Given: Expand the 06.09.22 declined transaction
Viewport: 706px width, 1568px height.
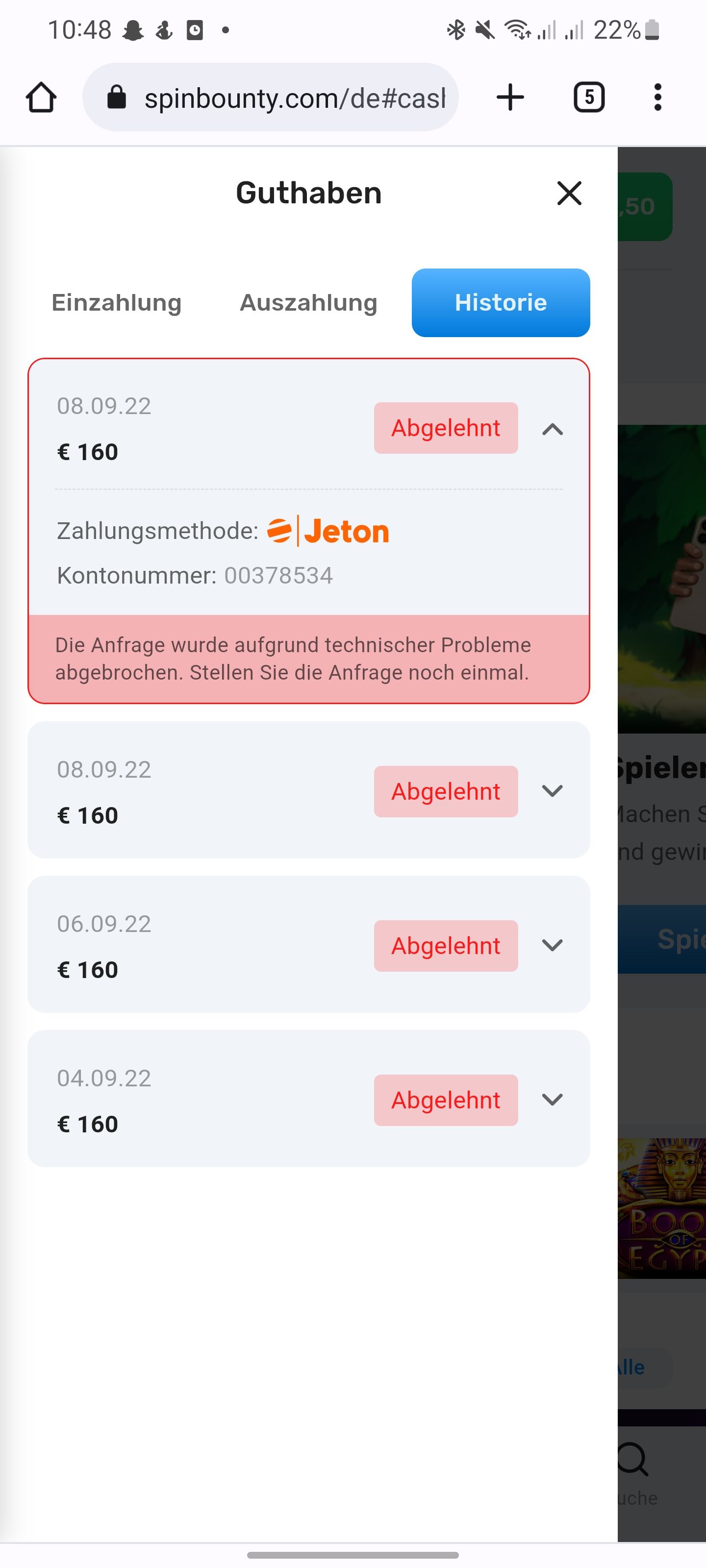Looking at the screenshot, I should pyautogui.click(x=552, y=945).
